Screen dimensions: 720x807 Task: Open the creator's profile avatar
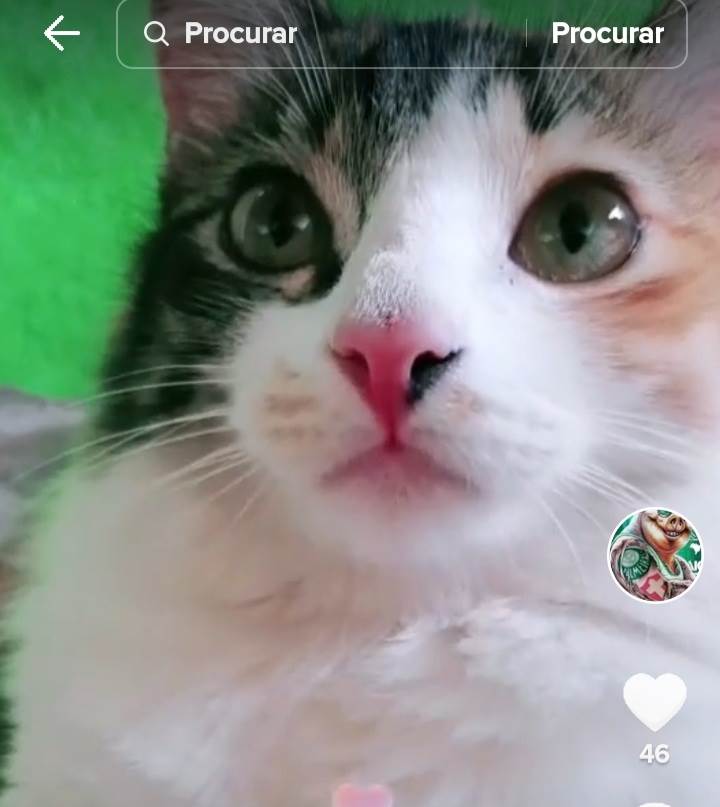tap(655, 555)
